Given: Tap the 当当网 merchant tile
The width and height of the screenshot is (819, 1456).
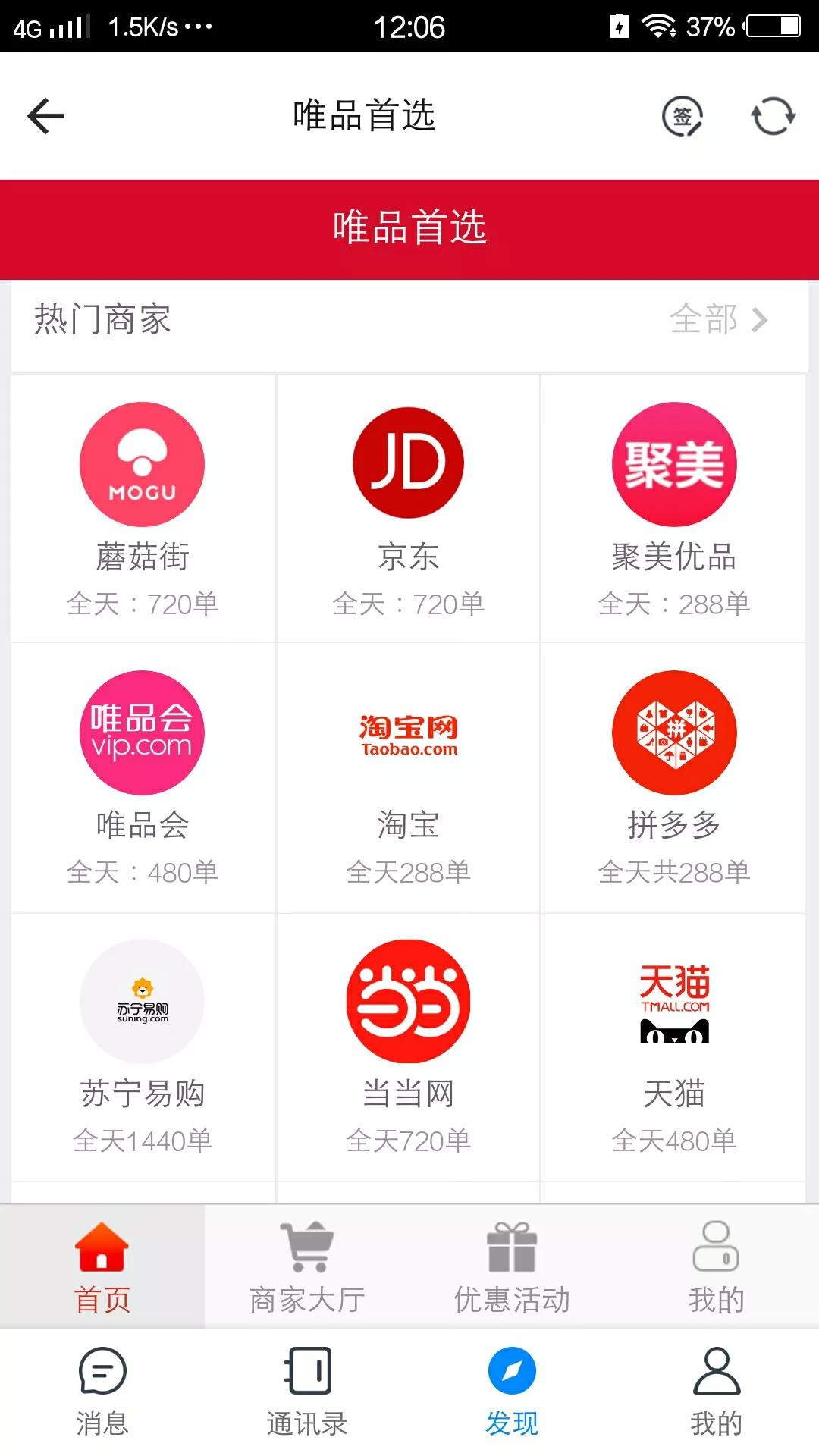Looking at the screenshot, I should tap(408, 1045).
